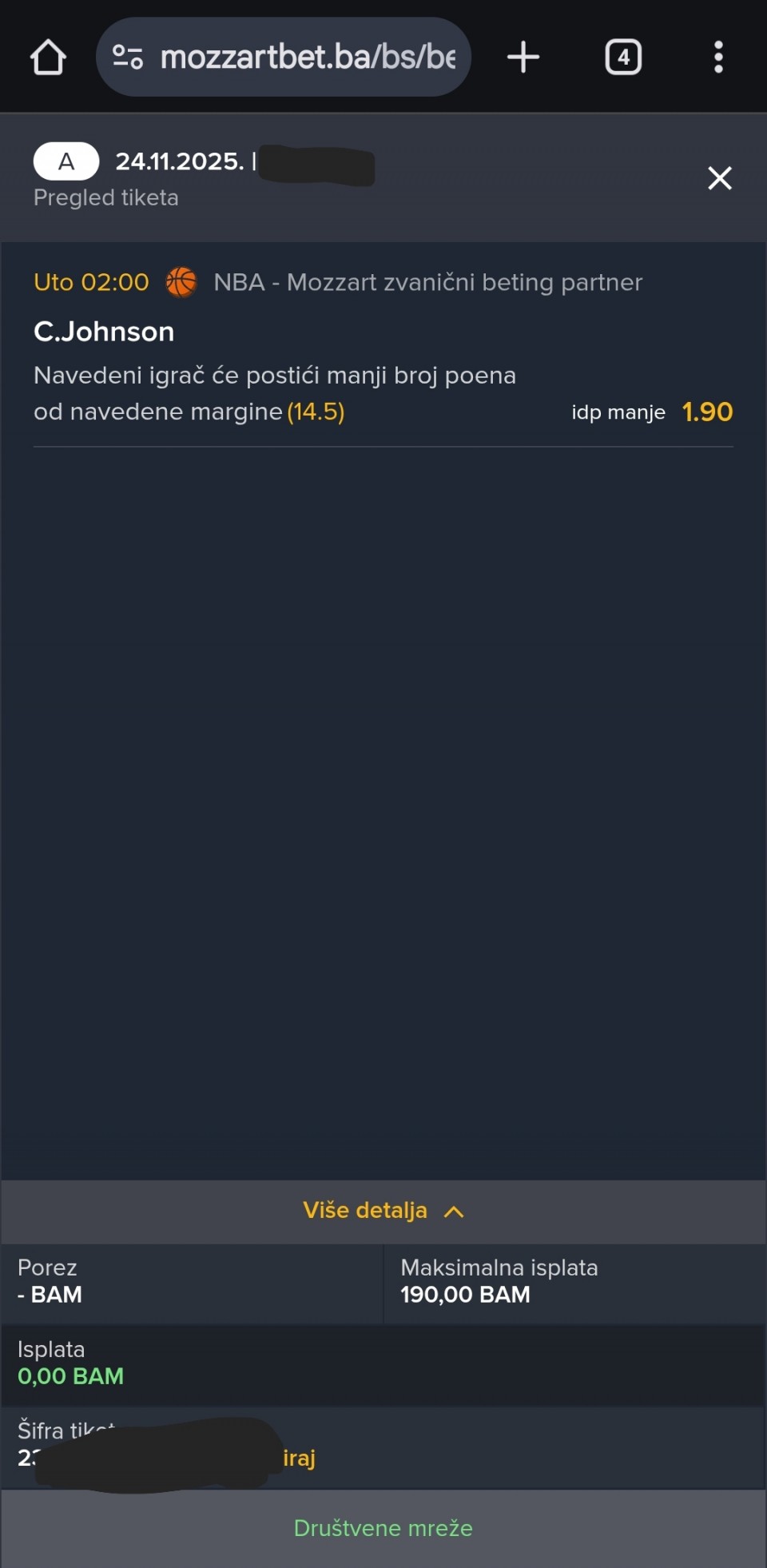Open the tab switcher showing 4 tabs
The height and width of the screenshot is (1568, 767).
[x=623, y=58]
